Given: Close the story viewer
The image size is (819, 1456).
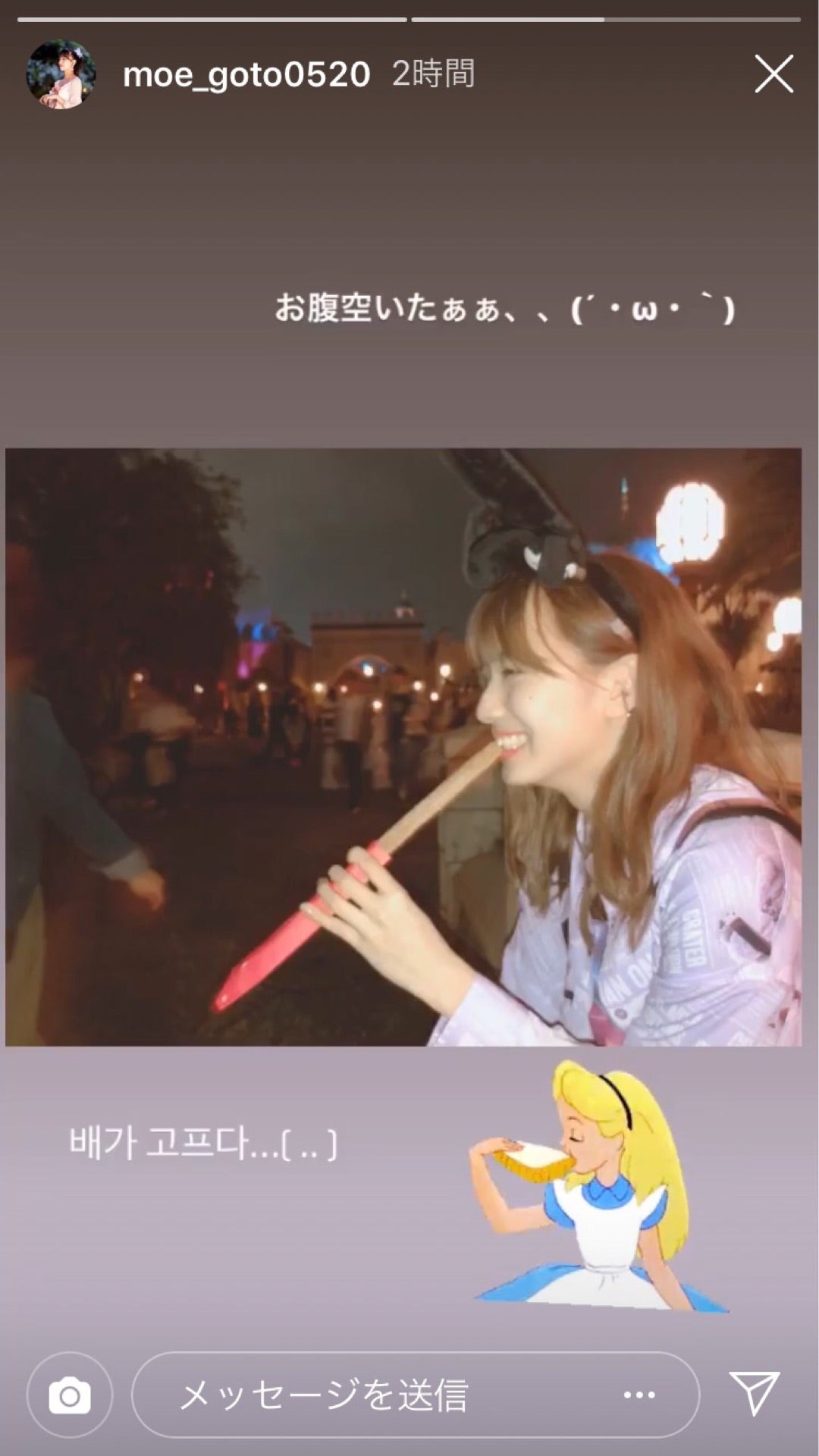Looking at the screenshot, I should [773, 74].
